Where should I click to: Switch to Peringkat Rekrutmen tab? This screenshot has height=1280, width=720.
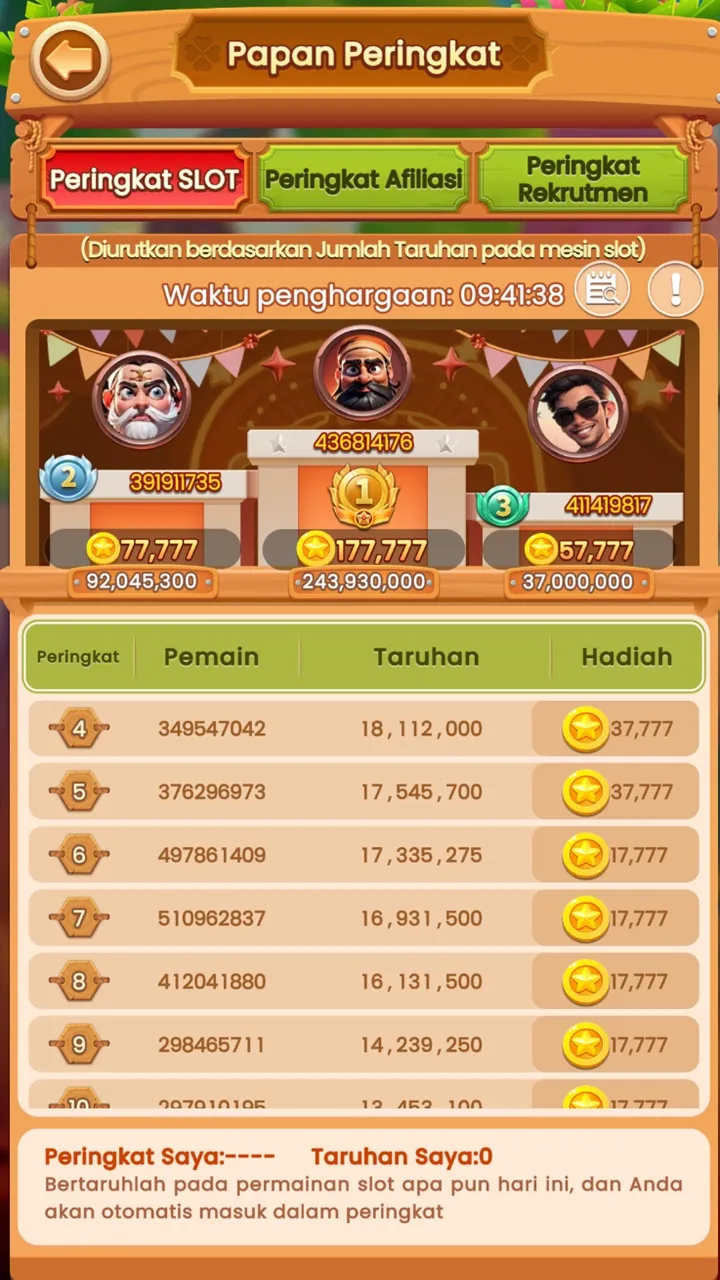click(x=583, y=180)
